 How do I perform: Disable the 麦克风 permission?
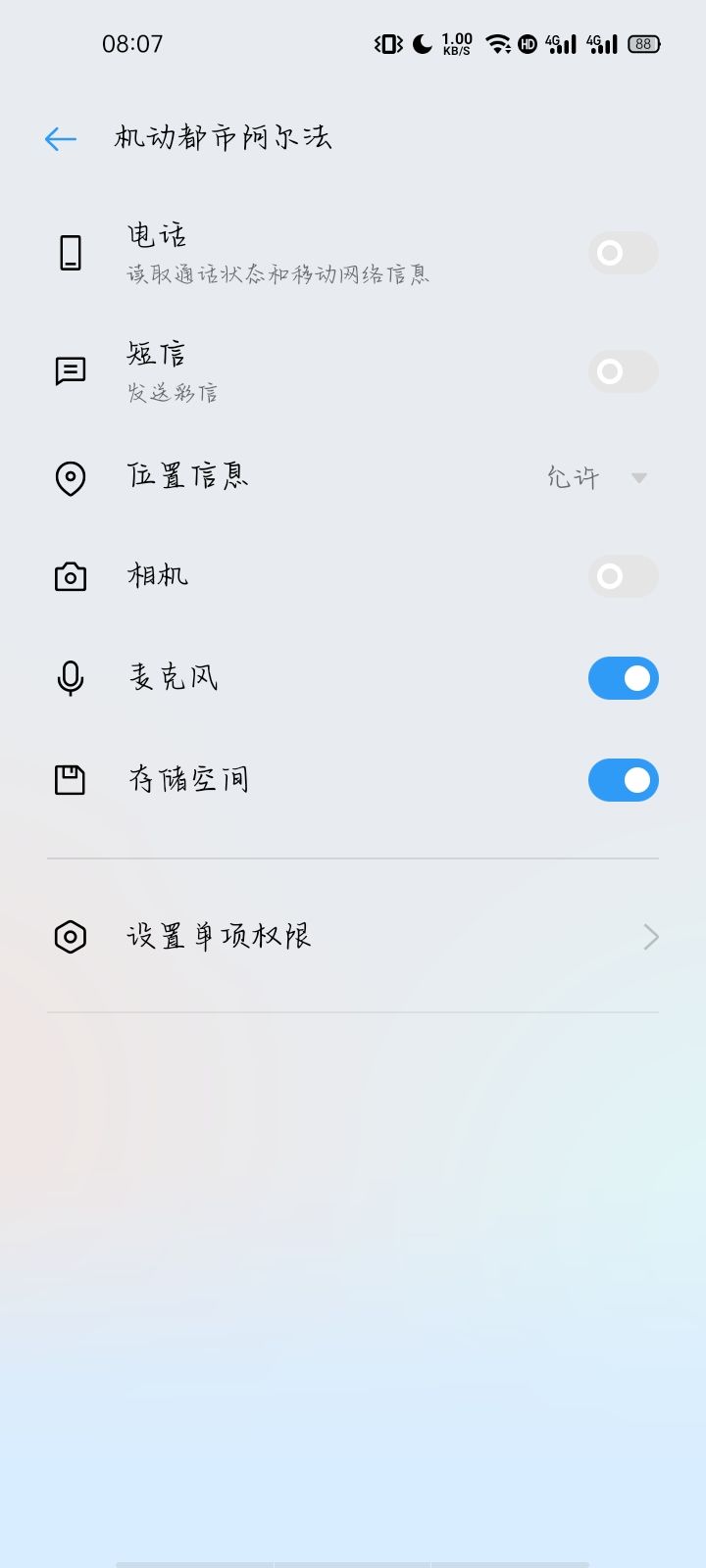(x=623, y=678)
